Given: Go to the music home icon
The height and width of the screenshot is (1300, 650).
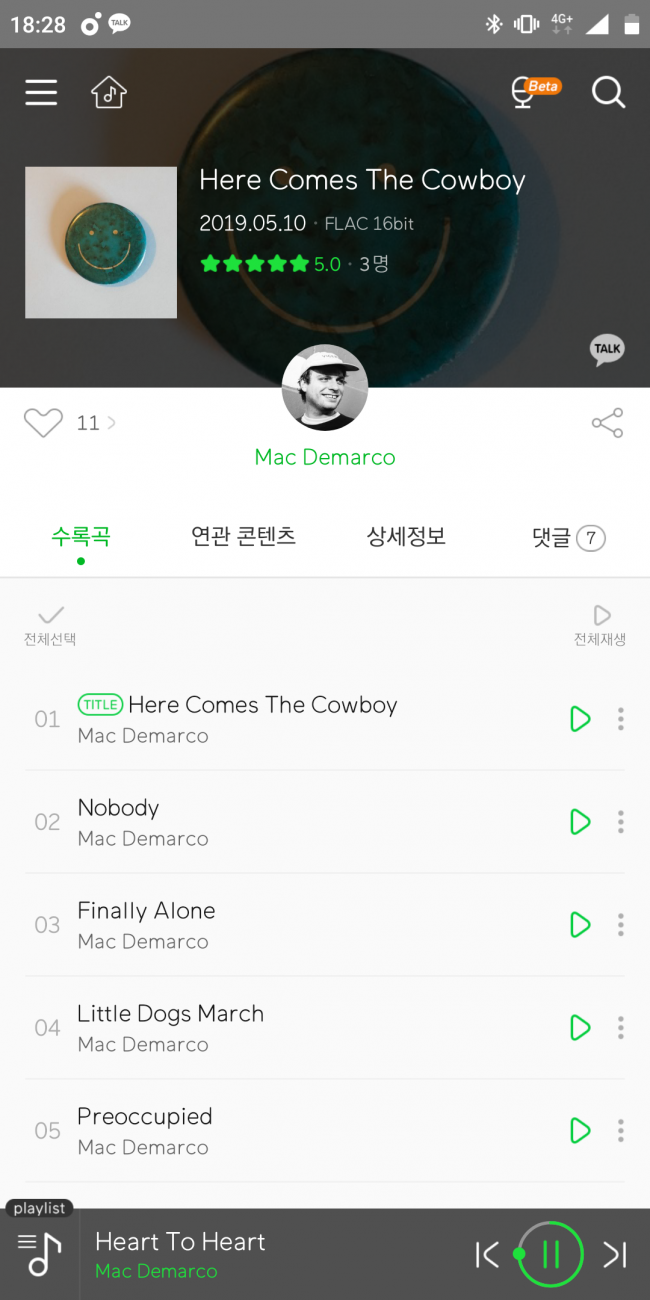Looking at the screenshot, I should [x=109, y=93].
